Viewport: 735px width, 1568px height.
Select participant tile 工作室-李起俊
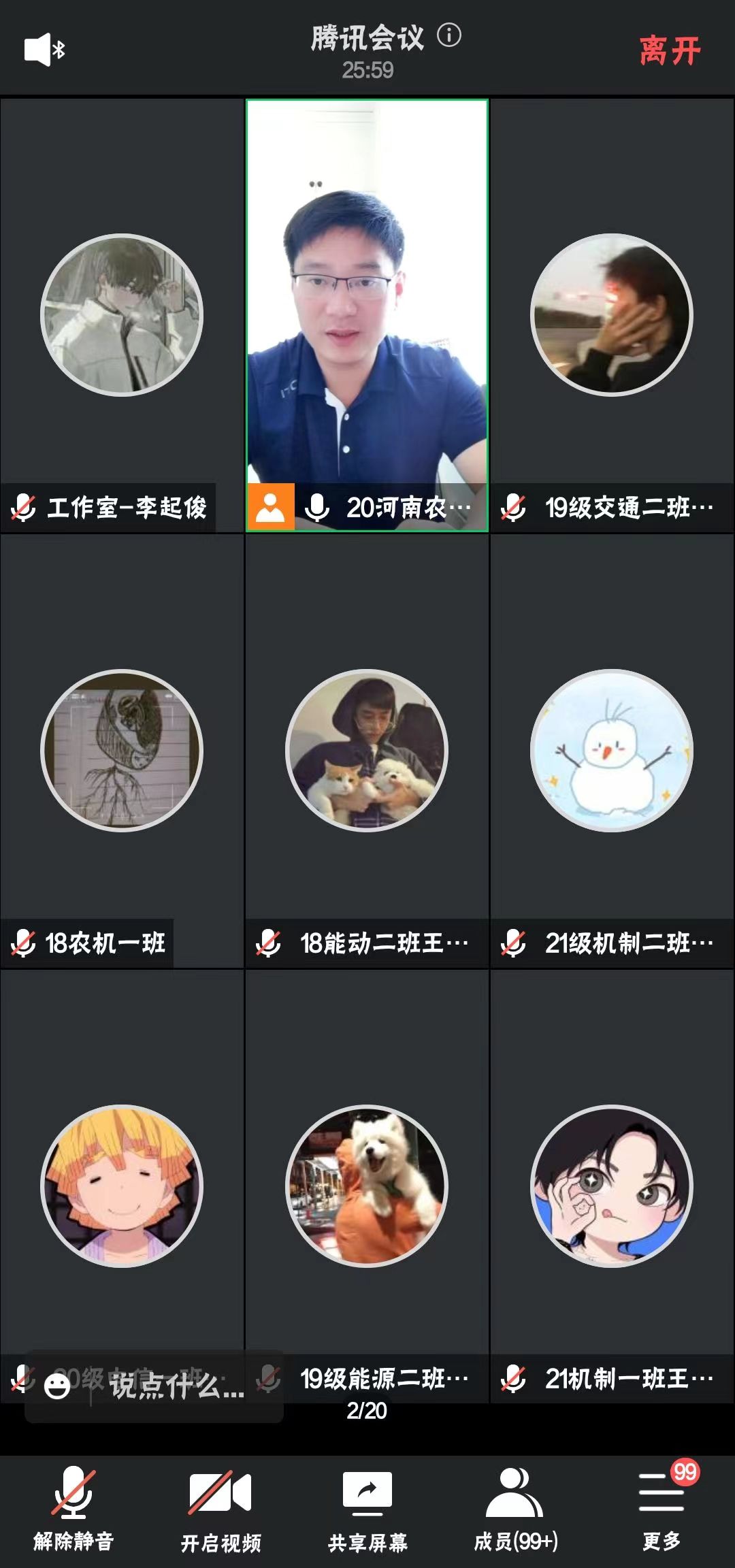tap(122, 315)
